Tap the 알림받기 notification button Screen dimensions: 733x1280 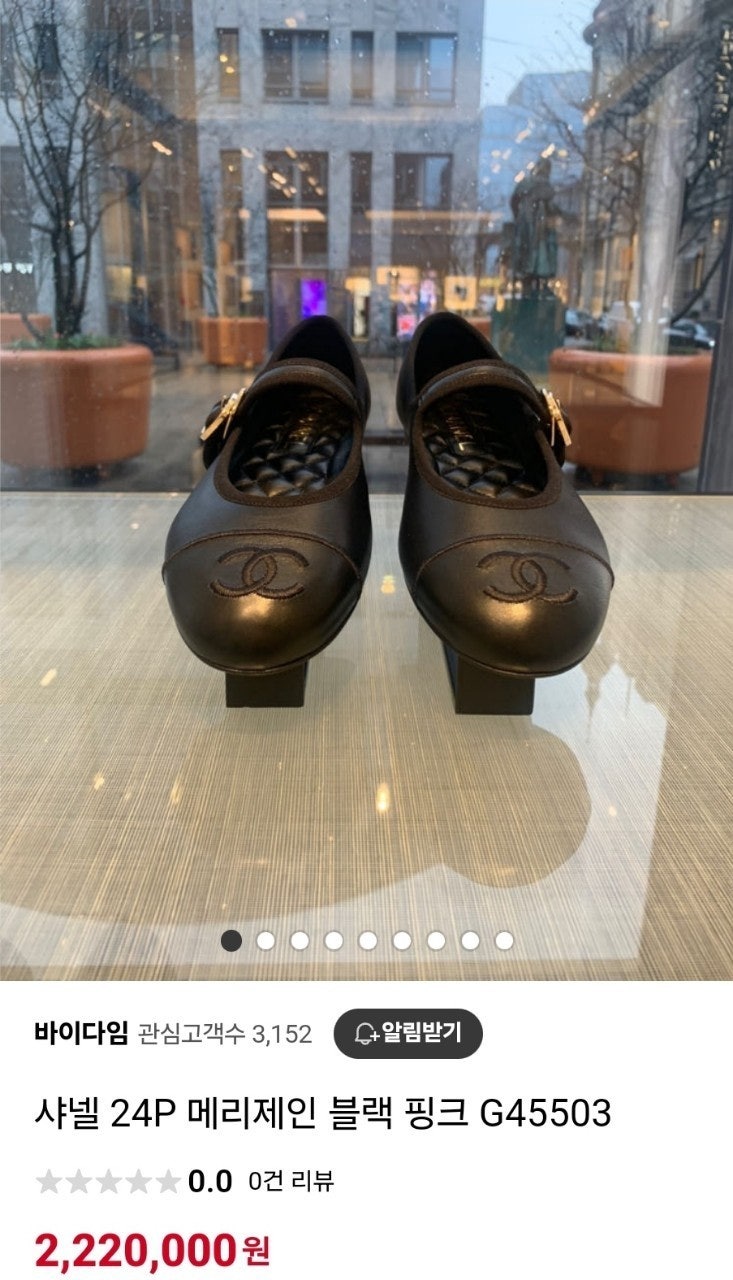pyautogui.click(x=408, y=1033)
